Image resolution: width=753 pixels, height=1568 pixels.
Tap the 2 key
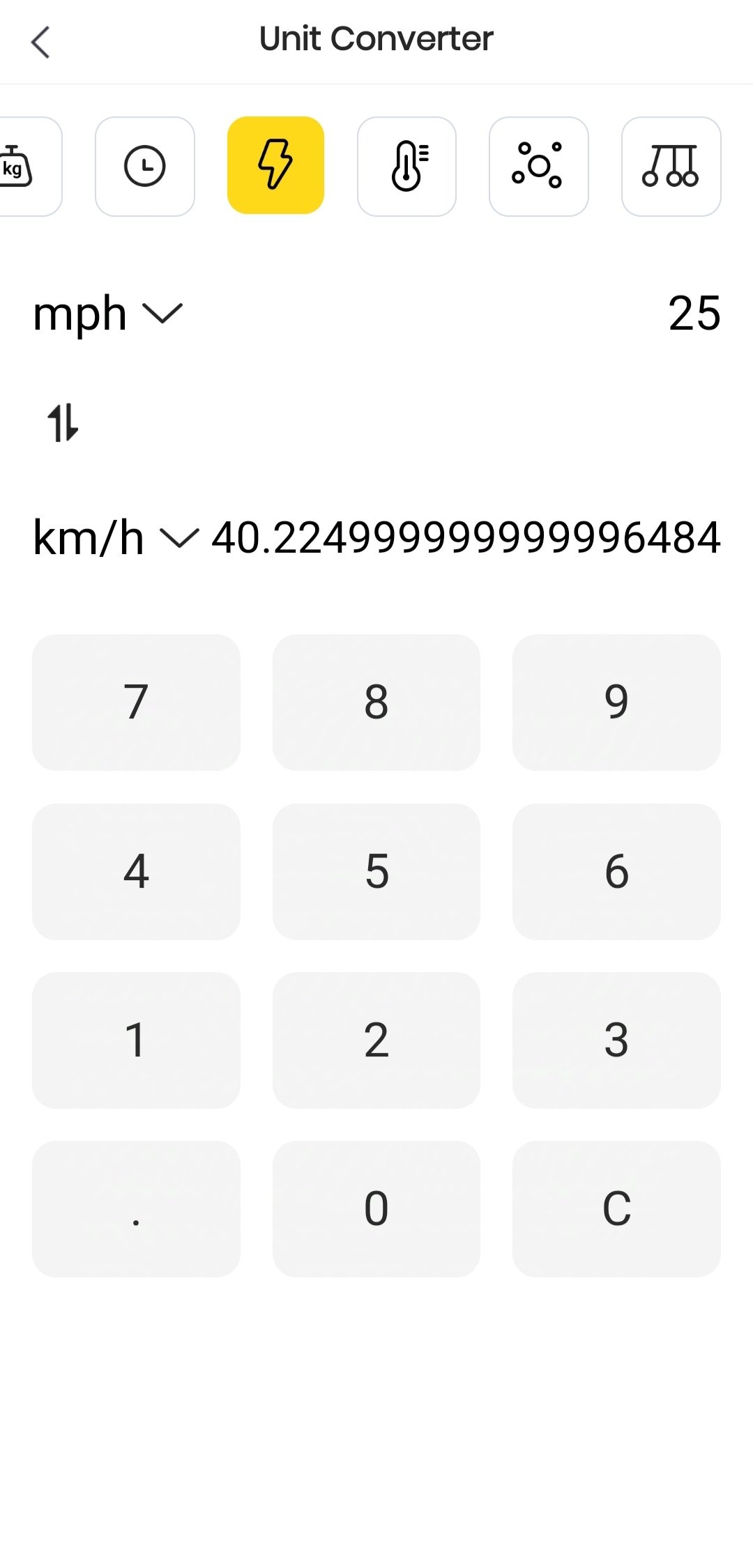(x=376, y=1040)
